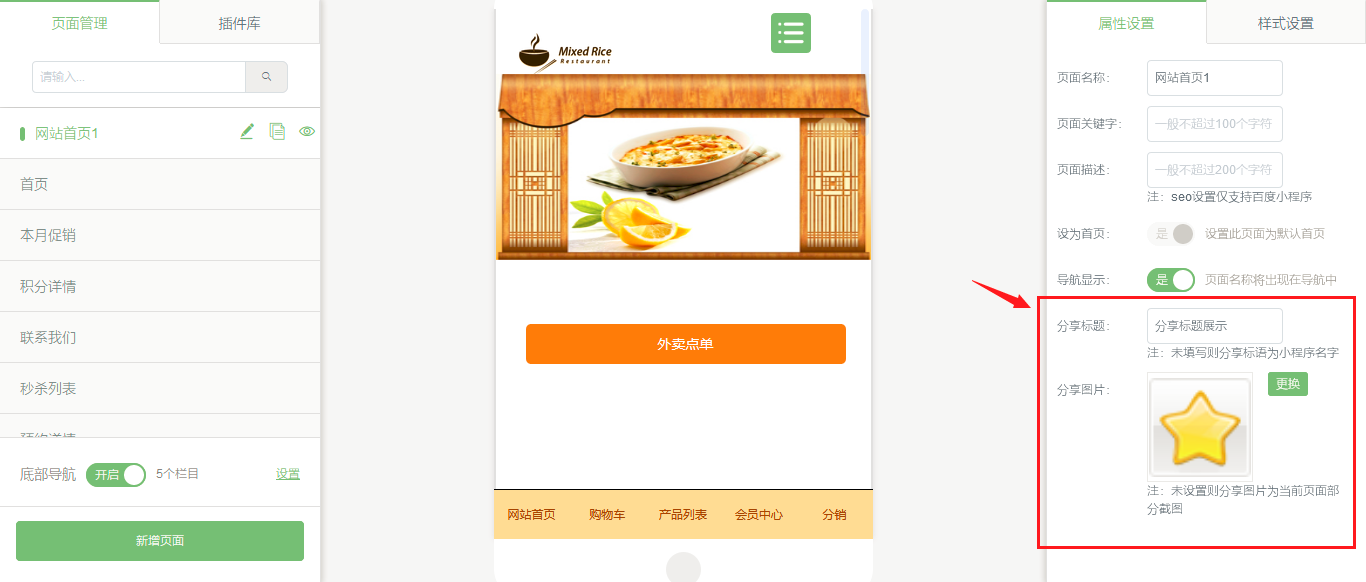Edit 网站首页1 with the pencil icon
1366x582 pixels.
tap(247, 132)
